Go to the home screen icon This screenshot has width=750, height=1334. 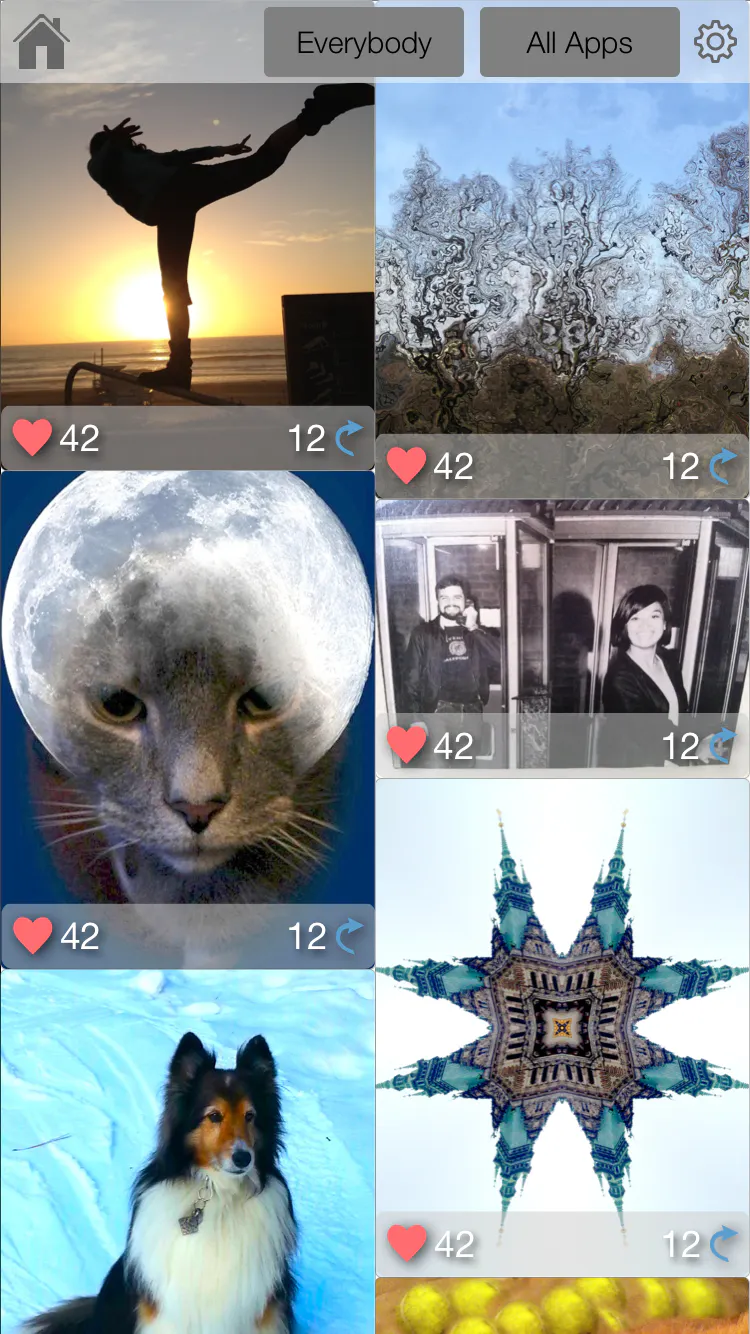(41, 42)
